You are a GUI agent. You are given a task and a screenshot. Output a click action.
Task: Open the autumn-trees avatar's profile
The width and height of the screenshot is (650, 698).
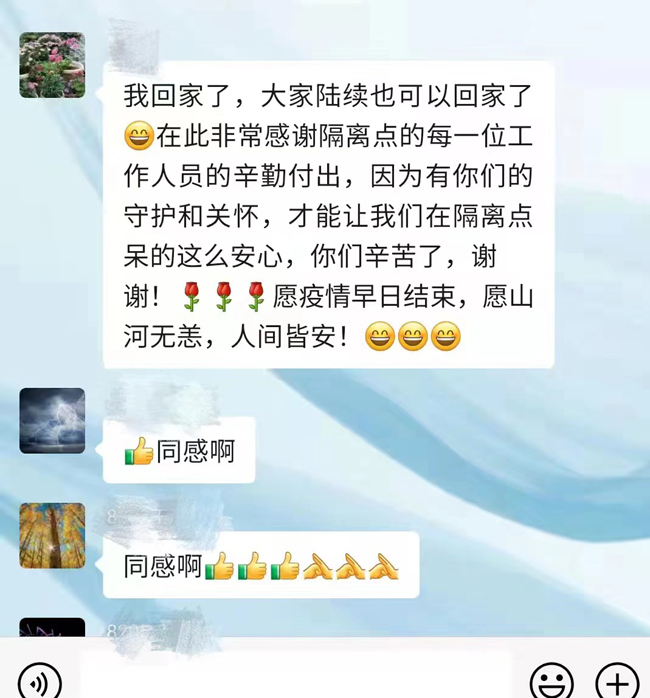click(x=52, y=536)
